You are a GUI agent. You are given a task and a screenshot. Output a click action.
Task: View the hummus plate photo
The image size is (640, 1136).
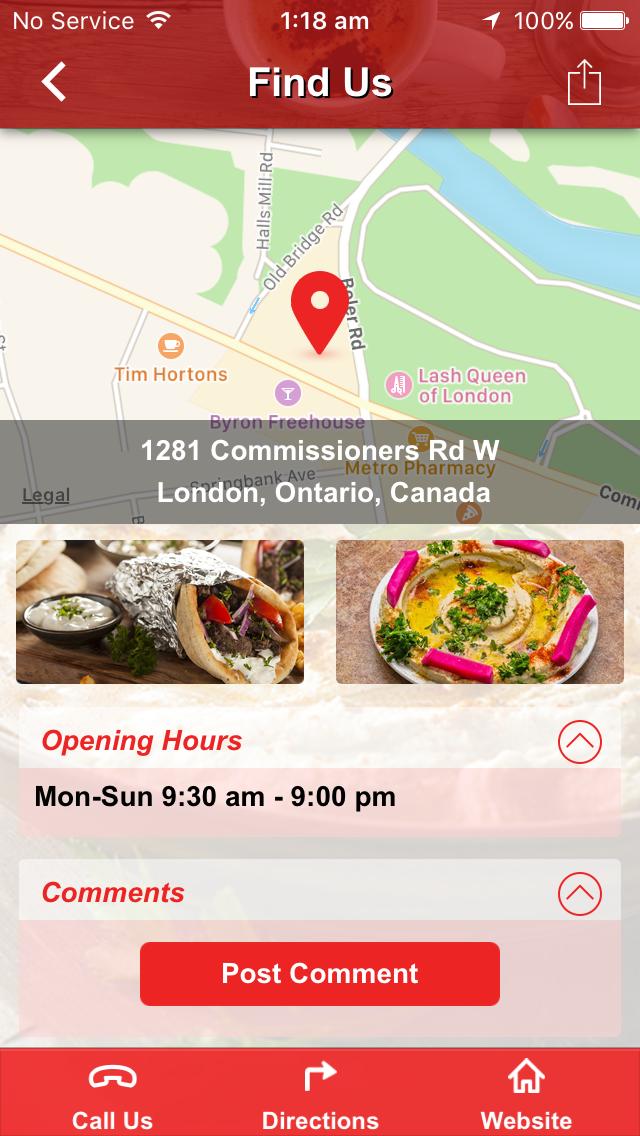point(480,611)
